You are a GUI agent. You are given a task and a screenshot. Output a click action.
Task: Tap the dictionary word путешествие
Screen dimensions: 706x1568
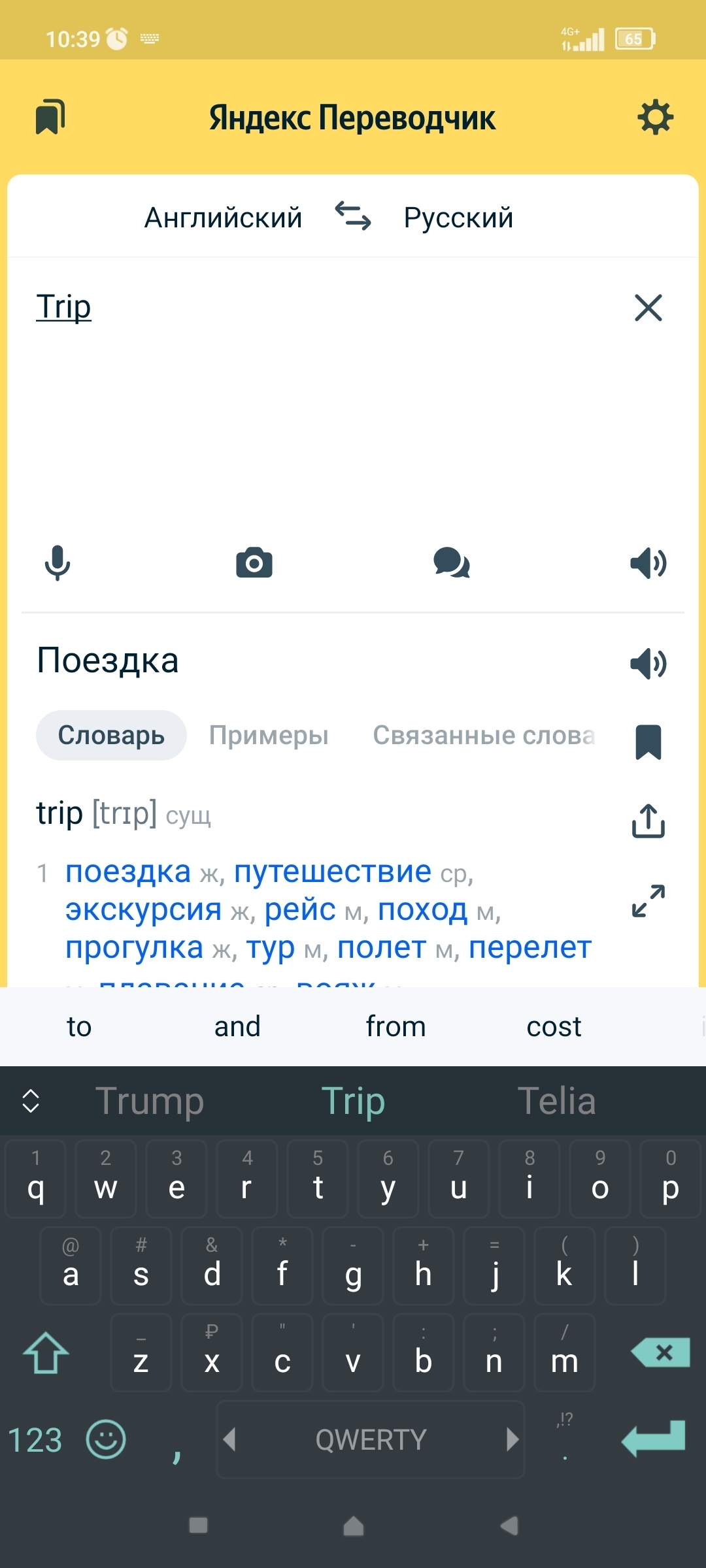(333, 872)
